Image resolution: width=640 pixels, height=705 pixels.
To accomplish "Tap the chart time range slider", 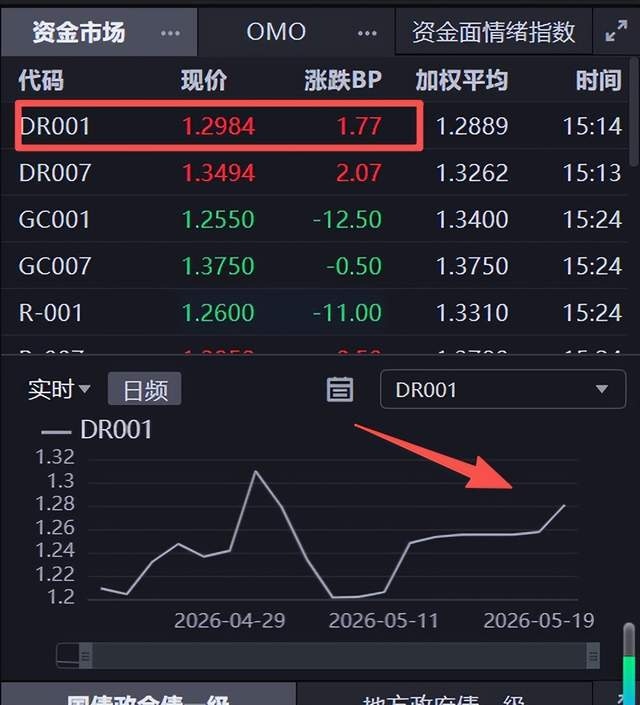I will coord(328,656).
